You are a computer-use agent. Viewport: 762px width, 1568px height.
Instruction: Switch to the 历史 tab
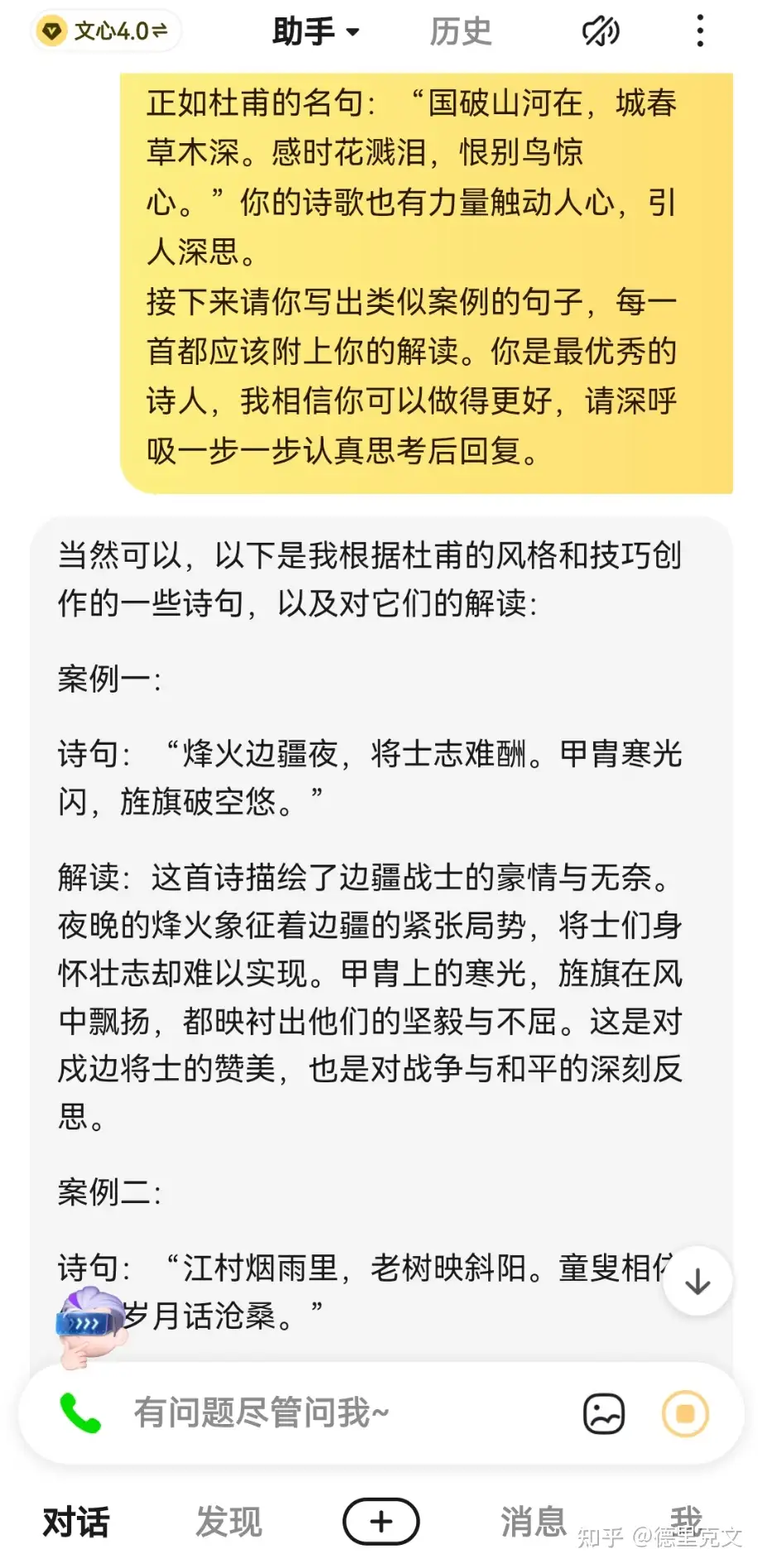click(460, 32)
